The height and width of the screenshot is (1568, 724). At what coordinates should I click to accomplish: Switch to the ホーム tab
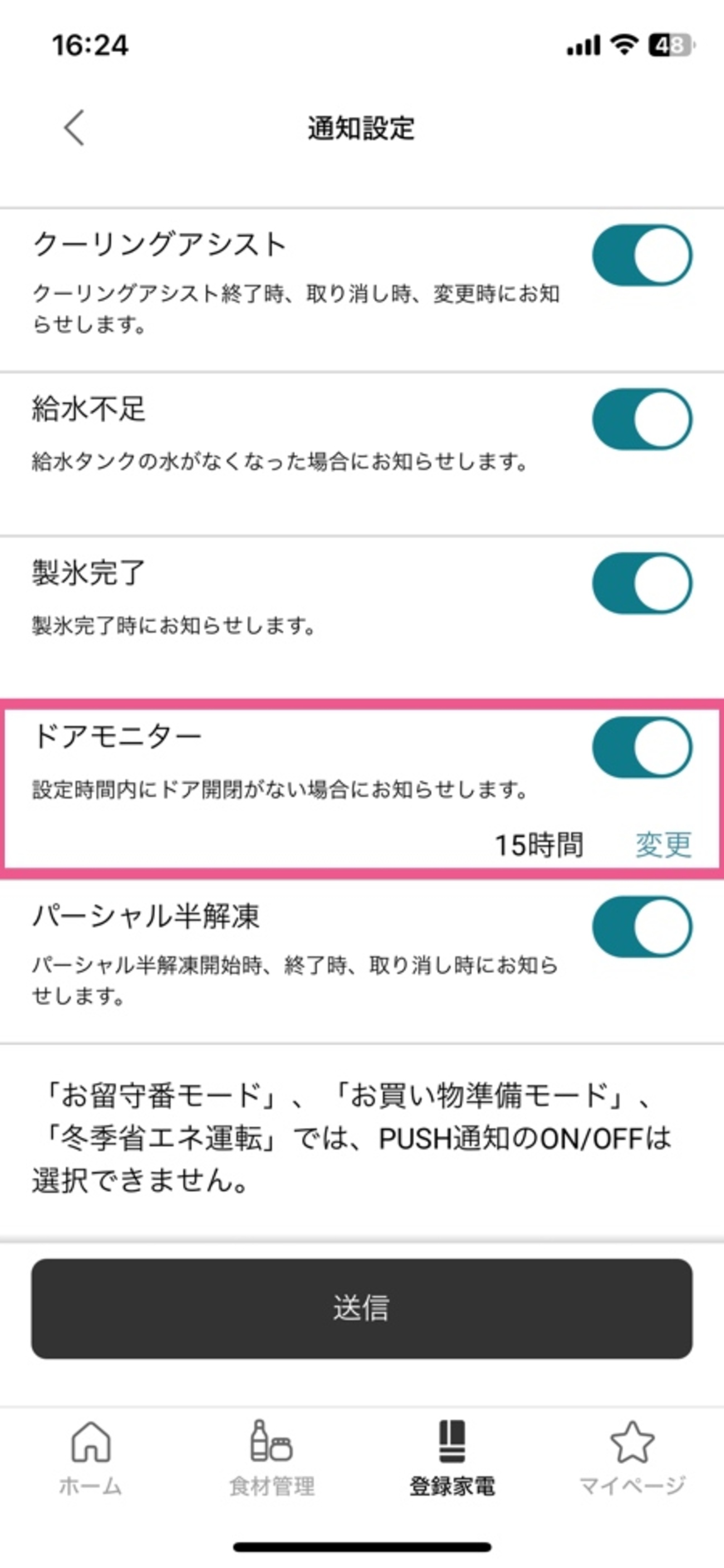click(91, 1458)
